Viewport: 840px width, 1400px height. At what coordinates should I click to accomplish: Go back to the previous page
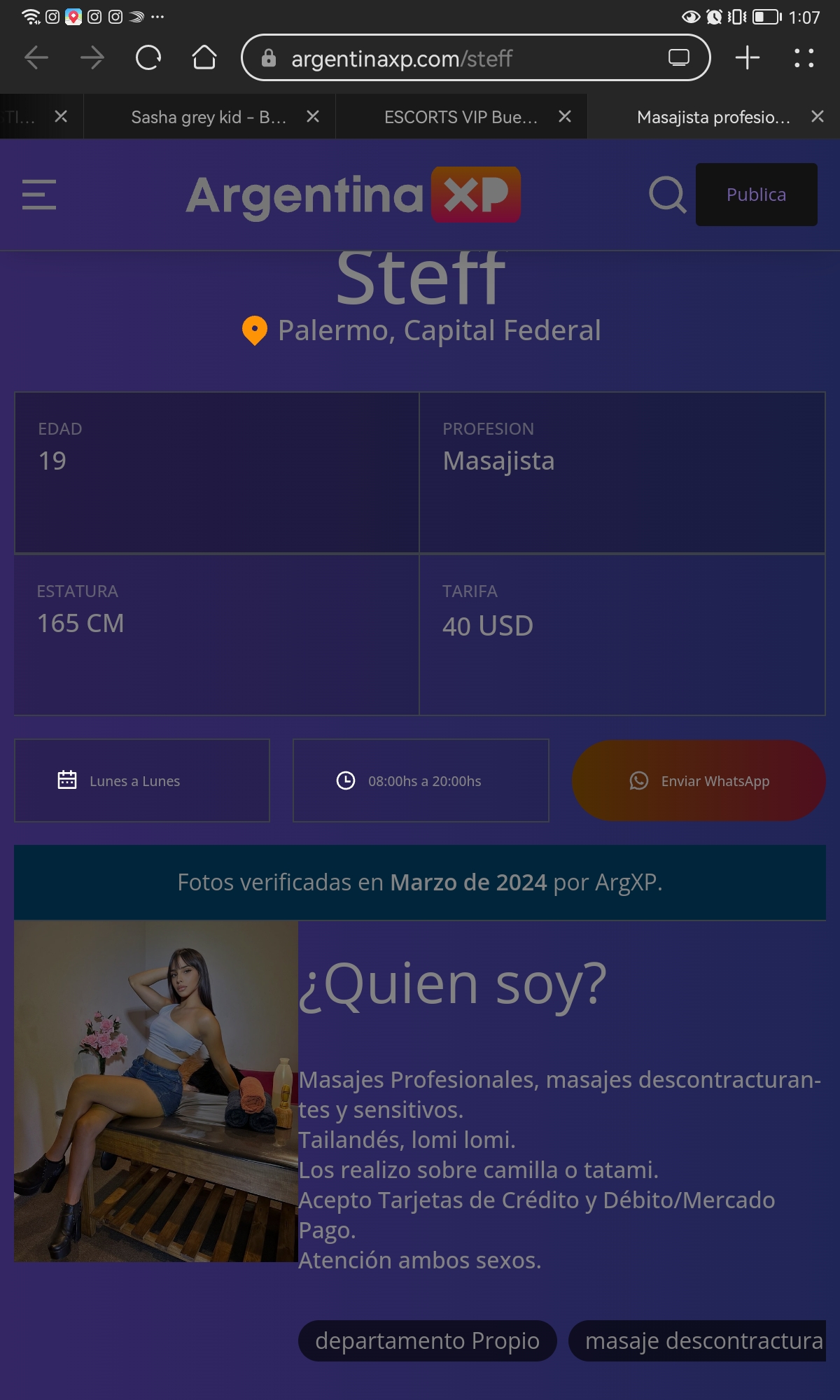tap(36, 57)
